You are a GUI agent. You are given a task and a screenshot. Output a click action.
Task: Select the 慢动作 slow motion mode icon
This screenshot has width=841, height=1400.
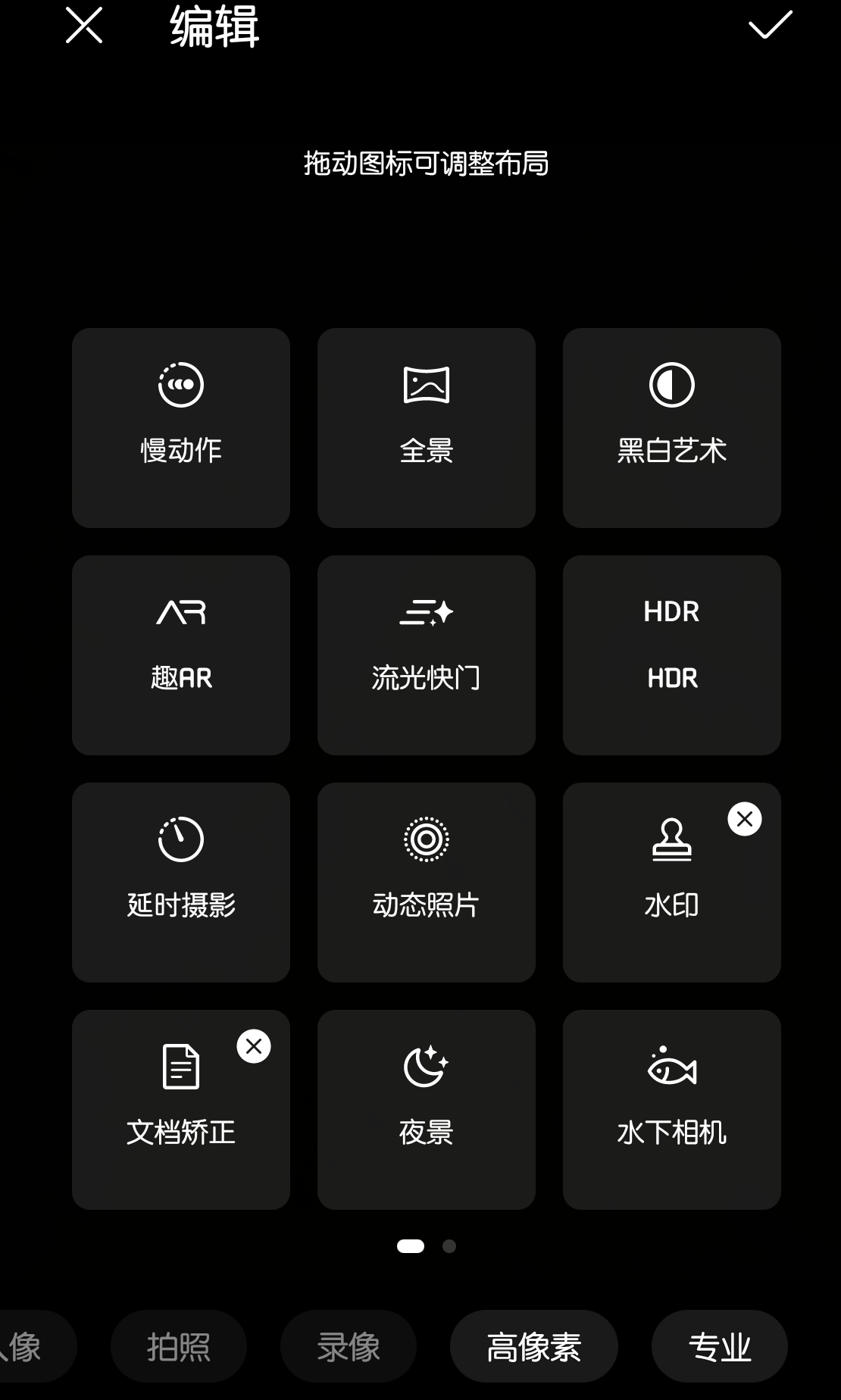180,428
